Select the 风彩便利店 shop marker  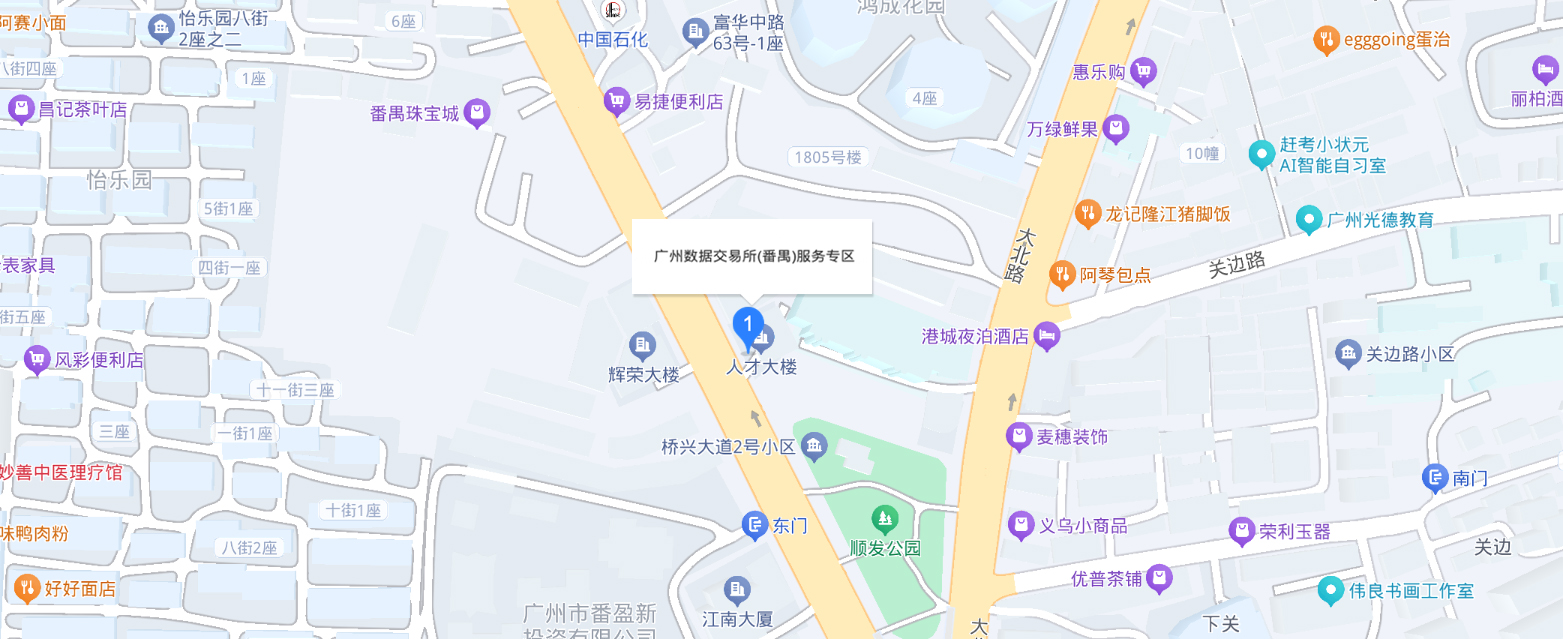point(37,359)
